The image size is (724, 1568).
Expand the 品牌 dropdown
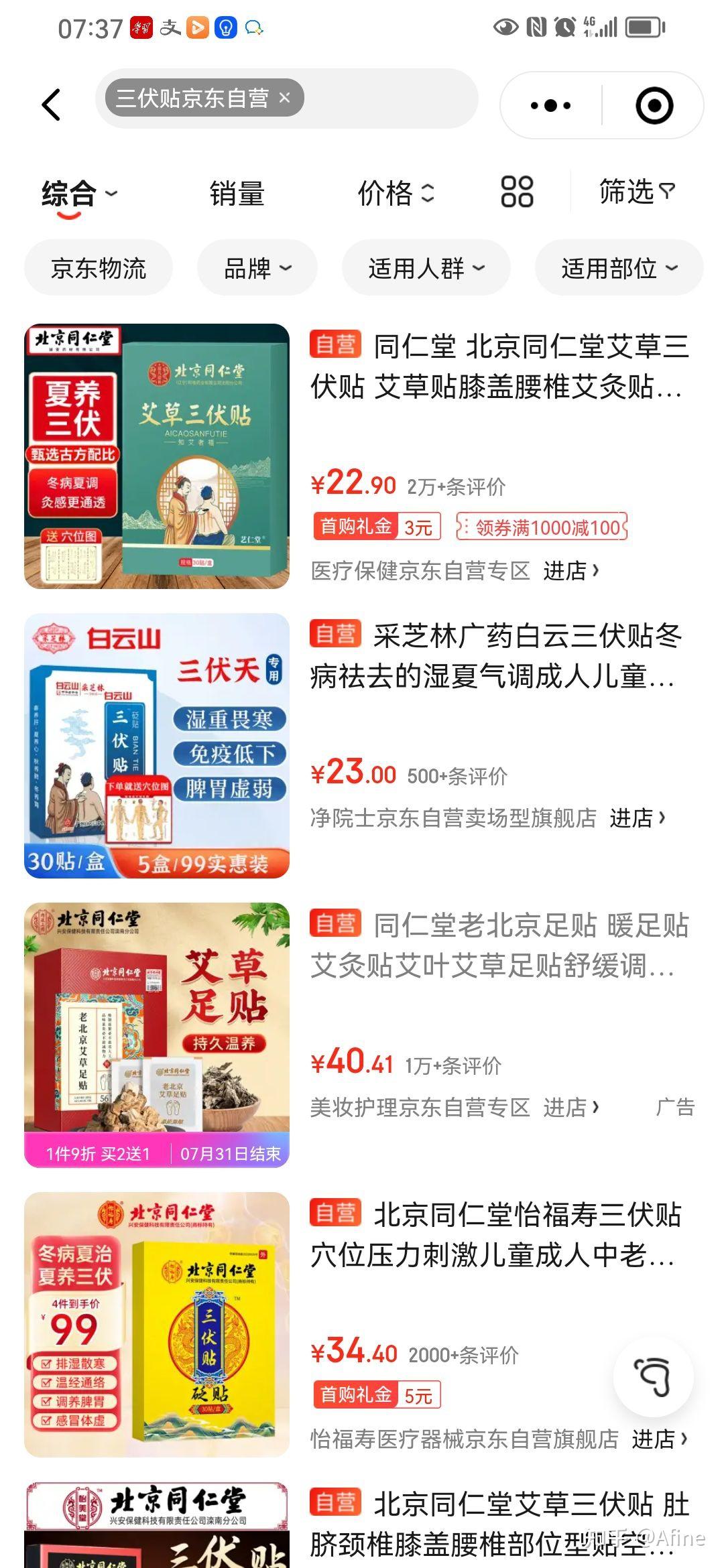(x=257, y=268)
